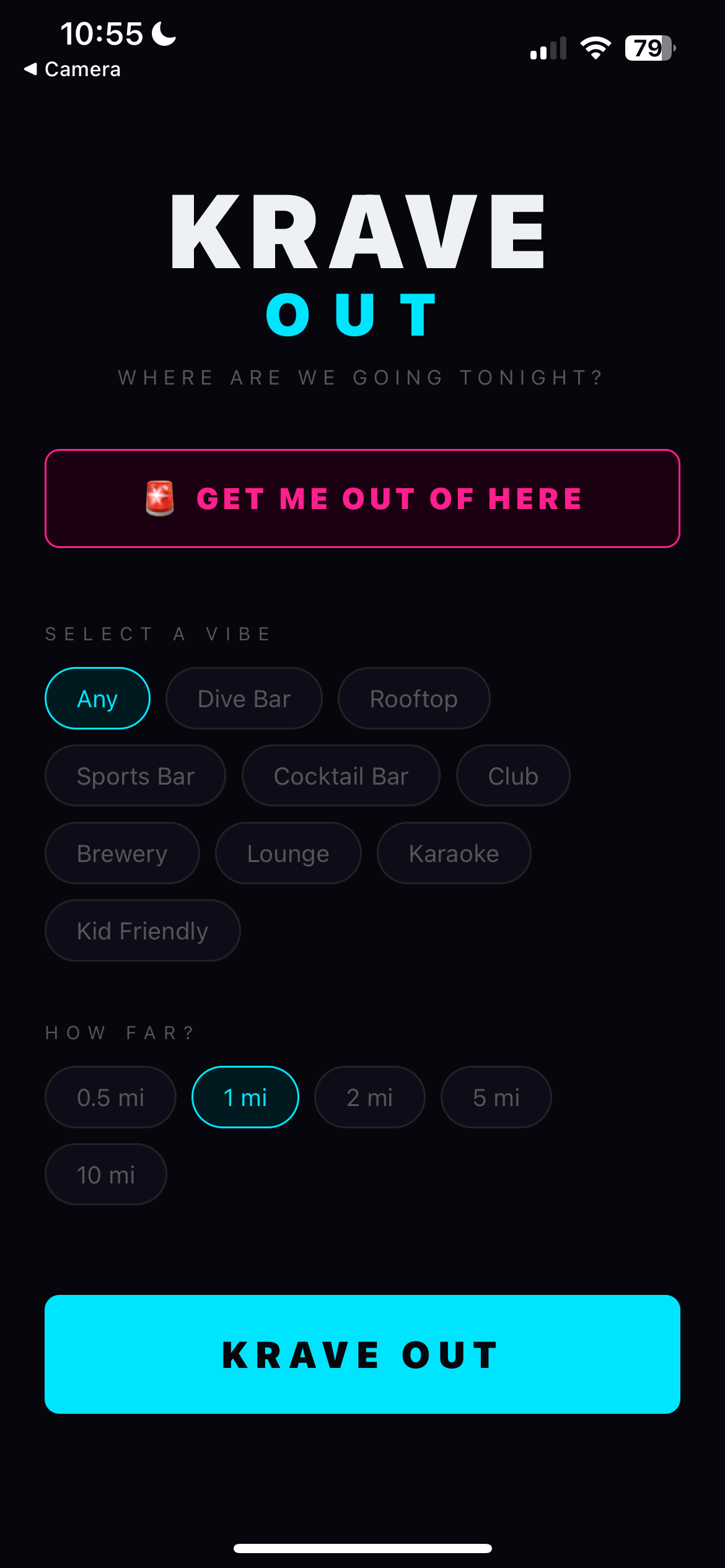Select Sports Bar as the vibe
Viewport: 725px width, 1568px height.
pos(135,776)
